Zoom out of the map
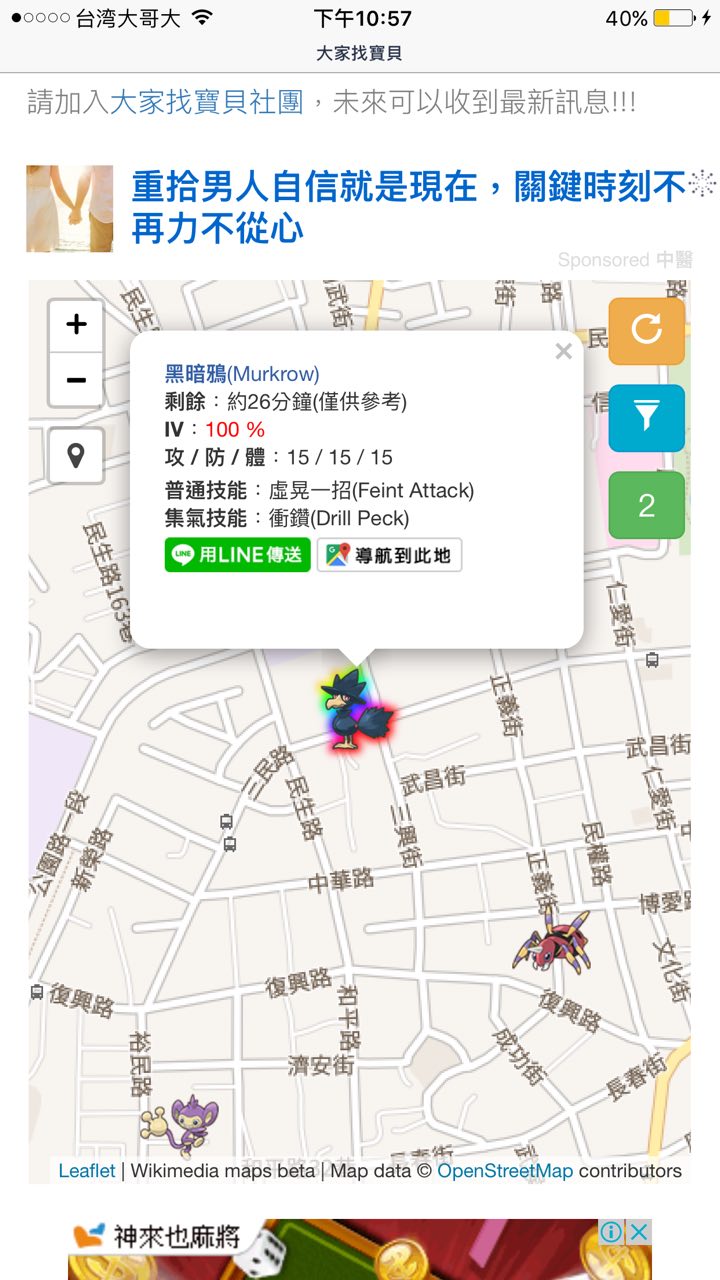 [x=76, y=380]
